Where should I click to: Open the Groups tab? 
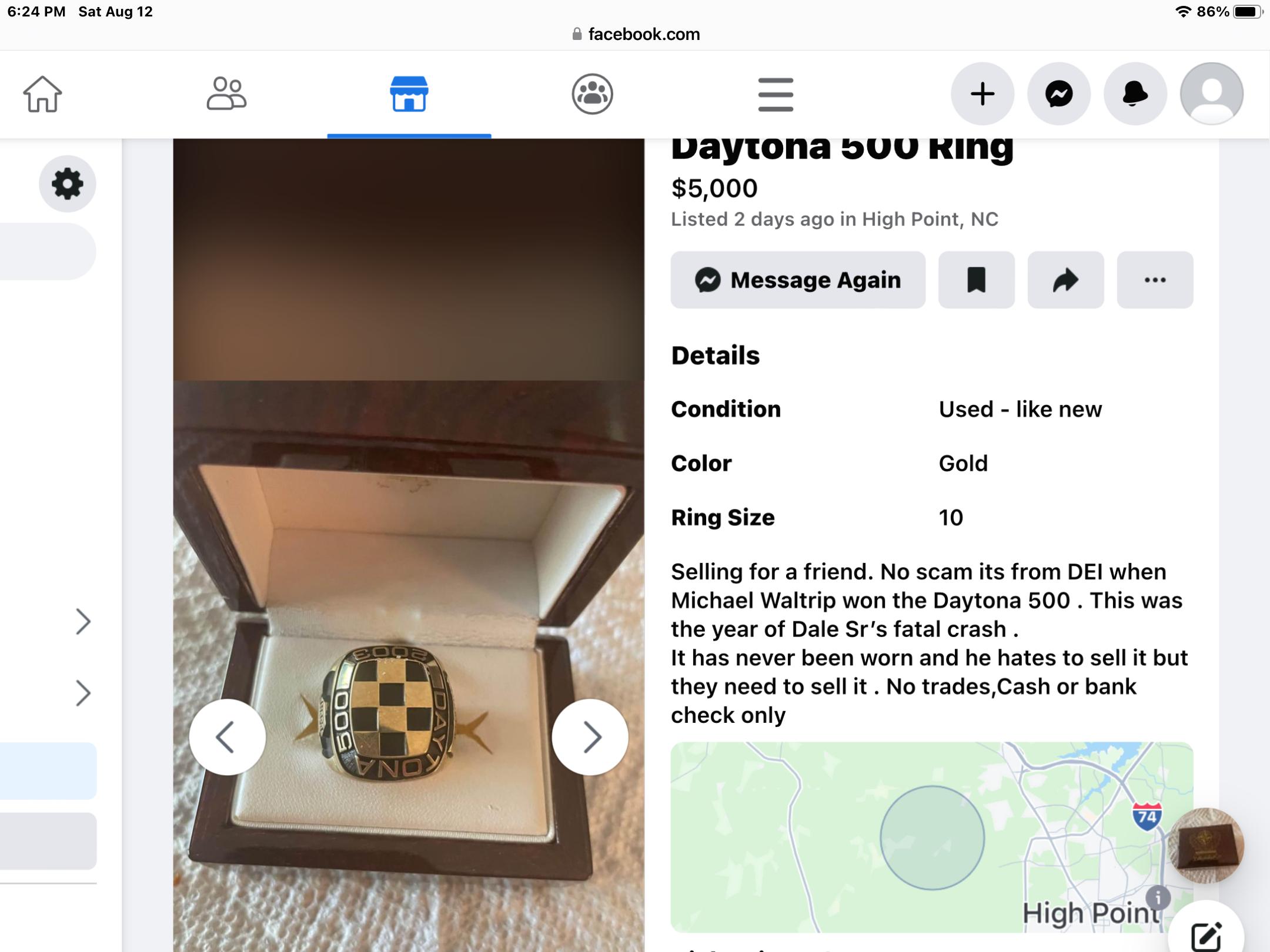592,94
